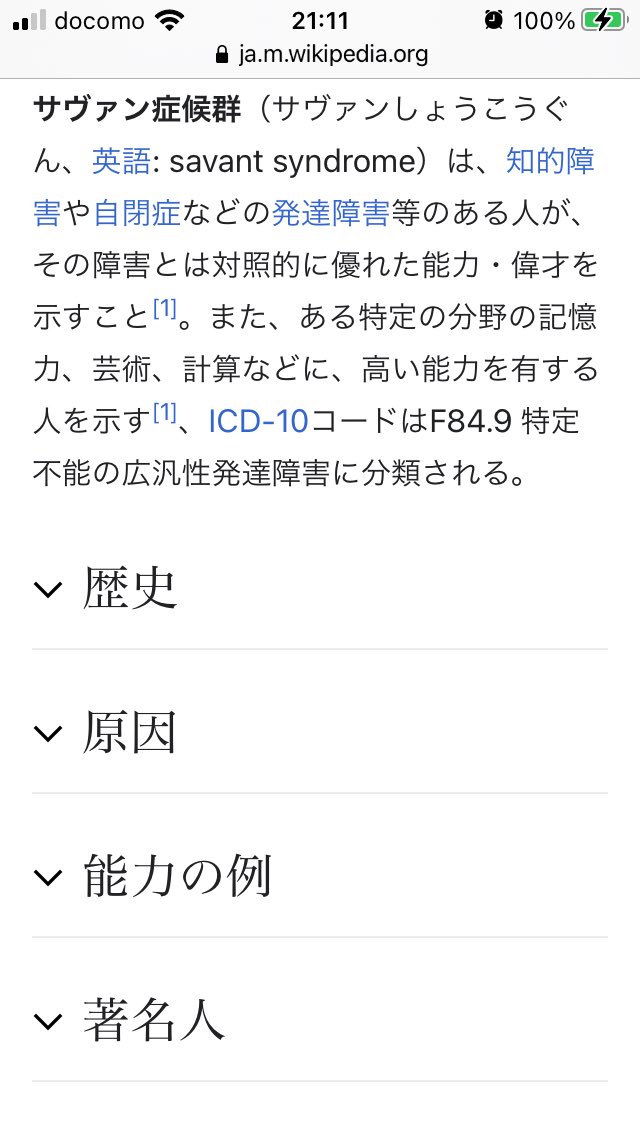Image resolution: width=640 pixels, height=1136 pixels.
Task: Expand the 著名人 section
Action: coord(153,1021)
